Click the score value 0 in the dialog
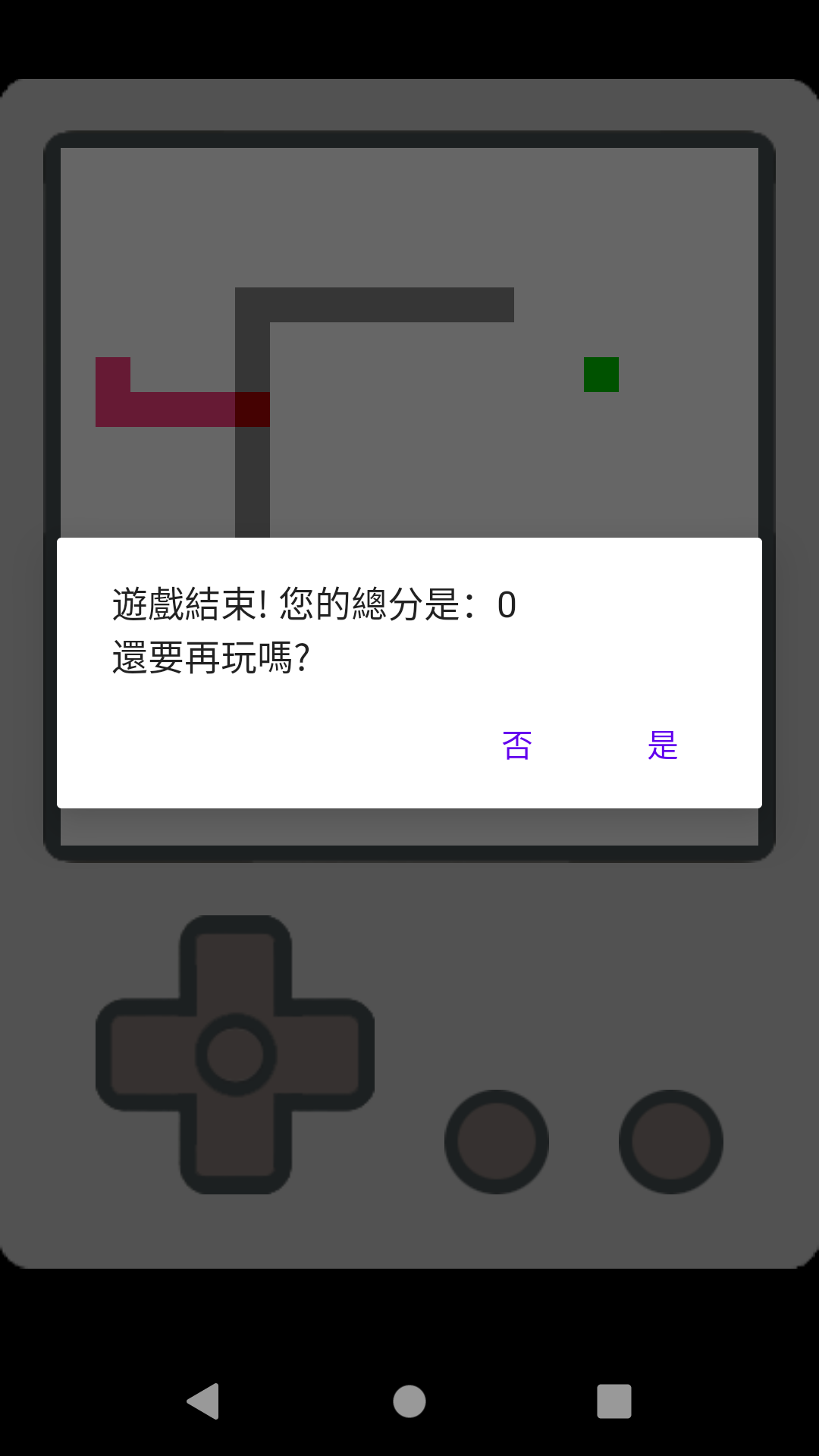 pos(507,604)
